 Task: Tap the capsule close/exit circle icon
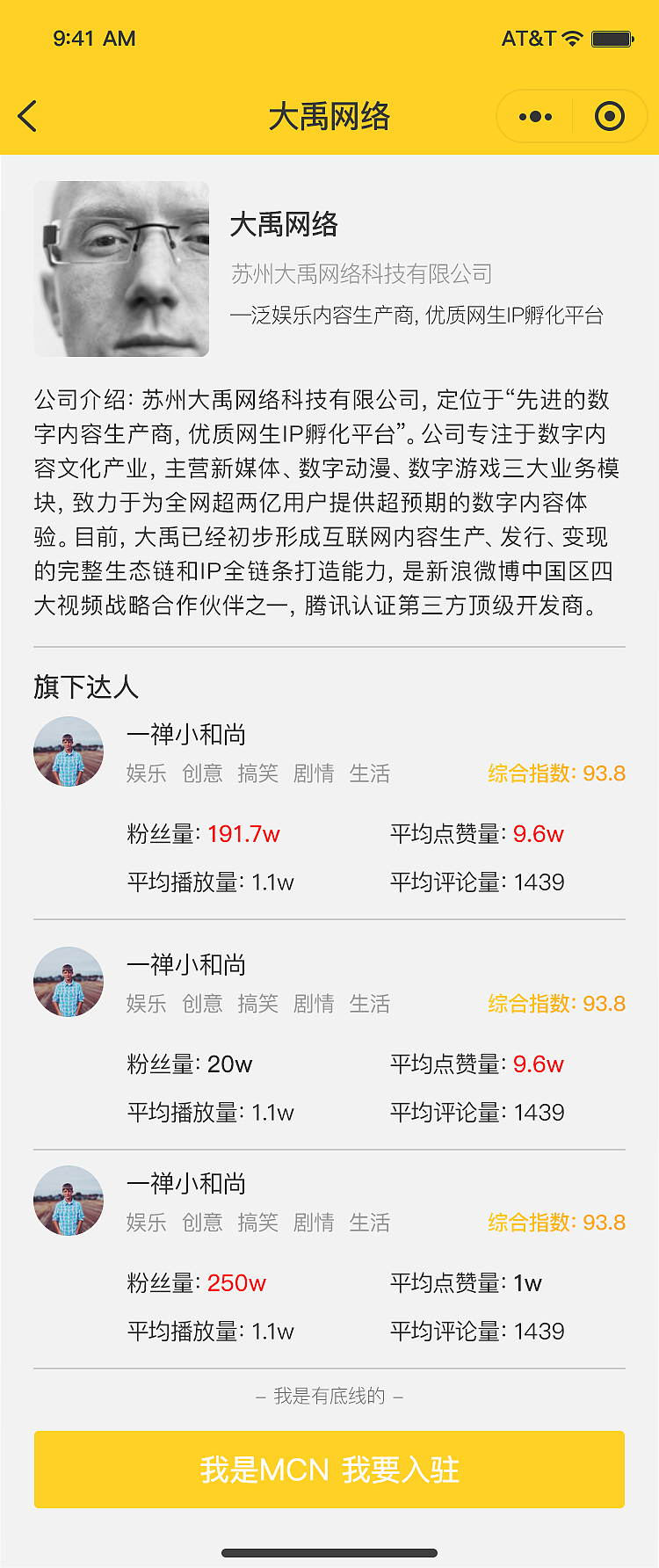tap(608, 115)
